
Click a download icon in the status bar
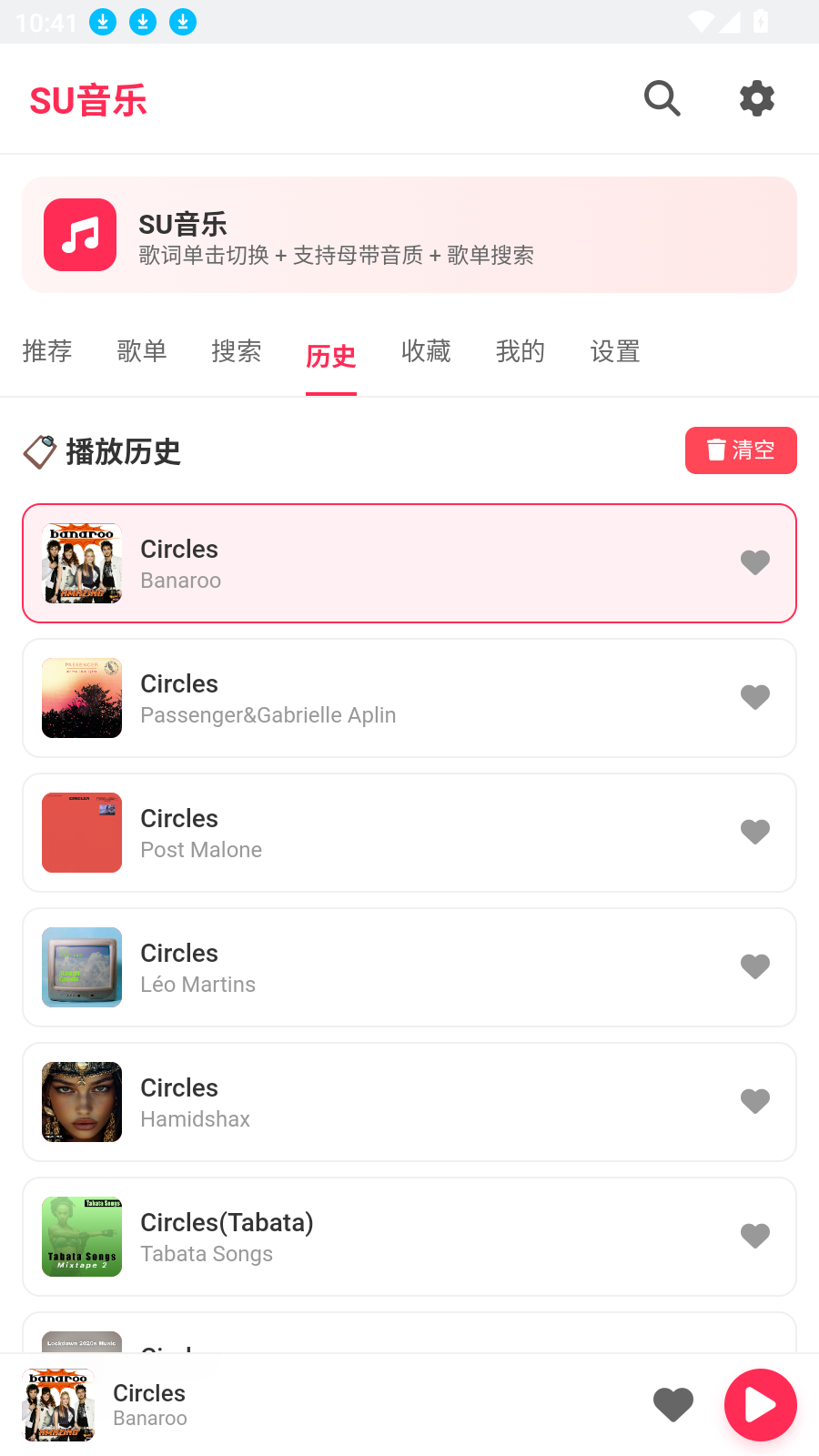coord(102,22)
